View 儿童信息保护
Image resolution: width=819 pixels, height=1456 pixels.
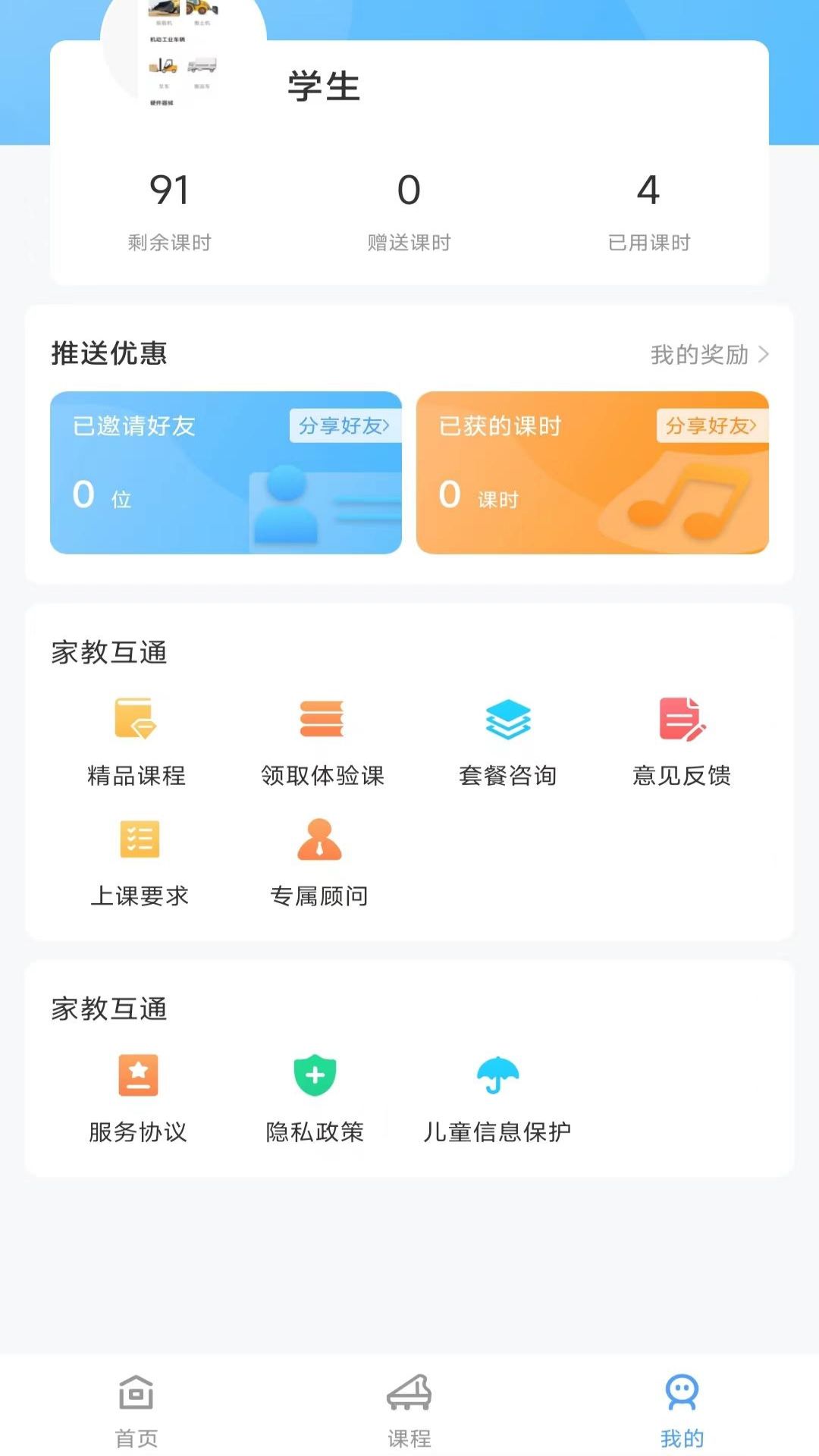(497, 1097)
